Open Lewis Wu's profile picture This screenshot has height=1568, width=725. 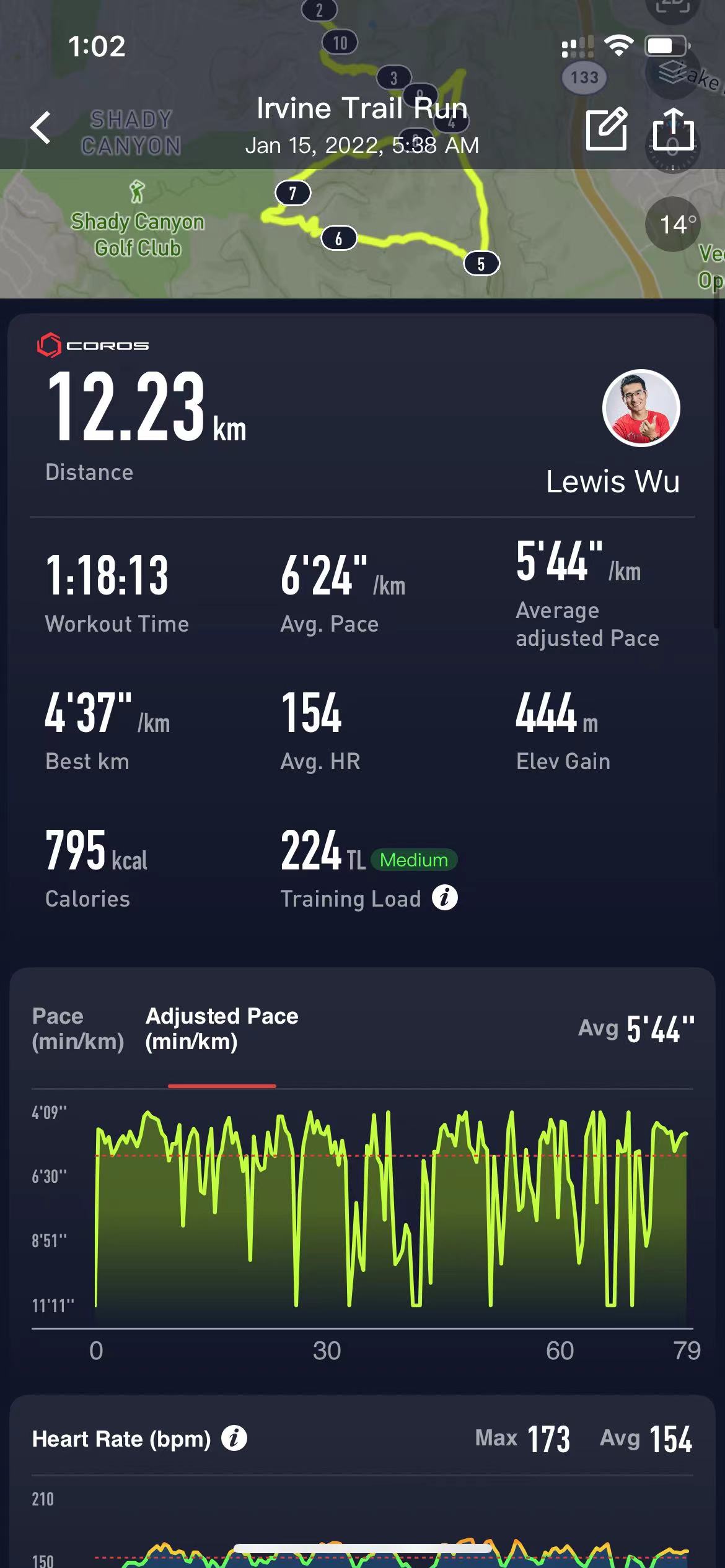coord(641,408)
